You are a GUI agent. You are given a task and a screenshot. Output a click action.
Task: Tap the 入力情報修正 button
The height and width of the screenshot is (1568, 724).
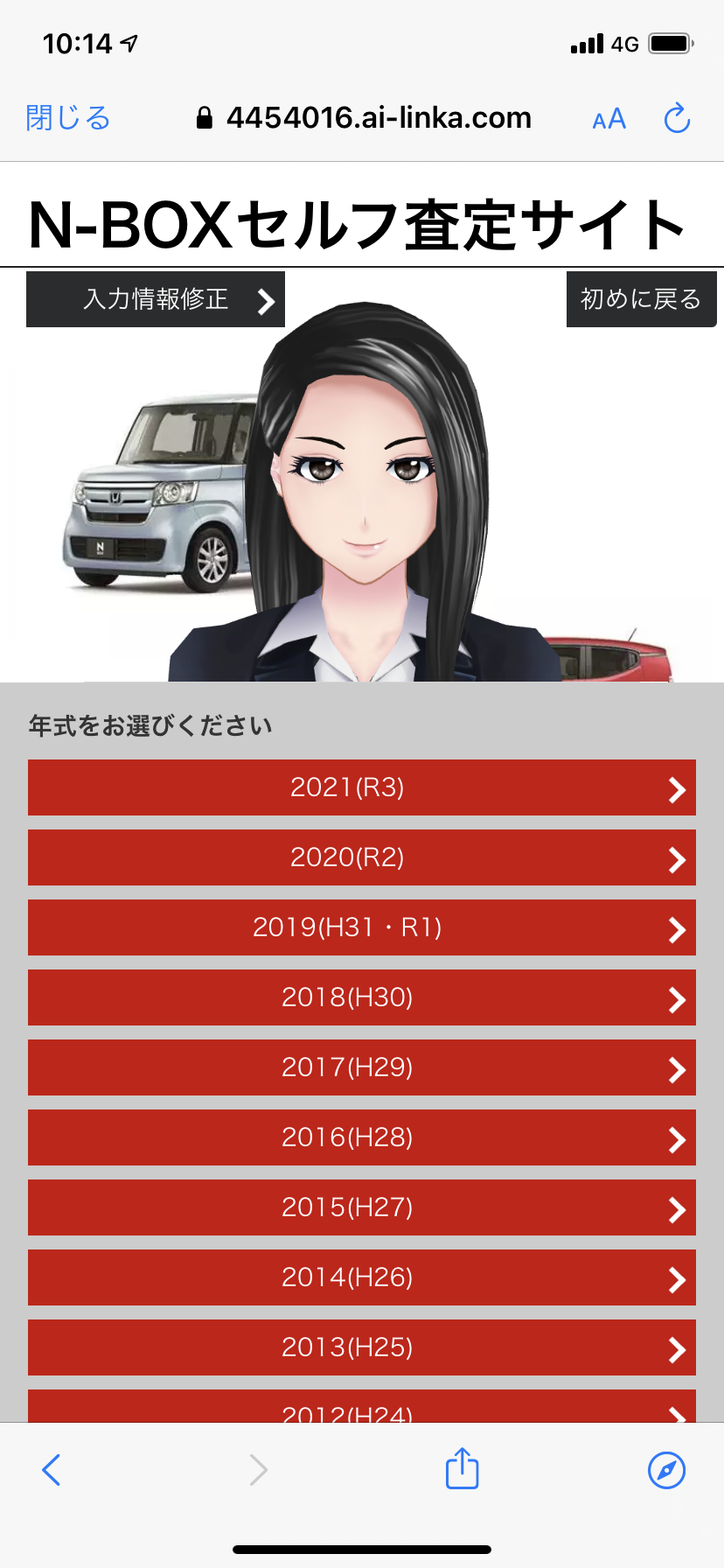tap(156, 299)
